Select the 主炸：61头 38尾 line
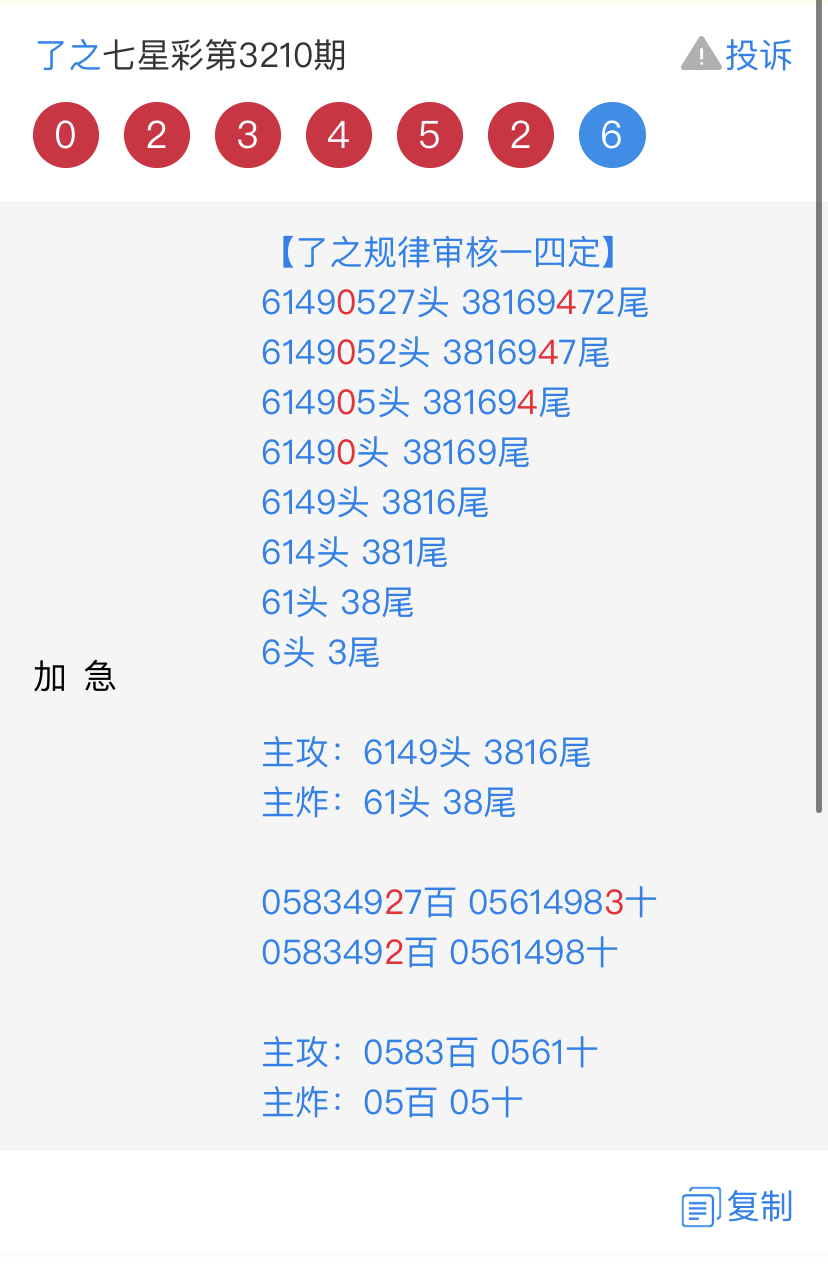The image size is (828, 1283). tap(388, 802)
